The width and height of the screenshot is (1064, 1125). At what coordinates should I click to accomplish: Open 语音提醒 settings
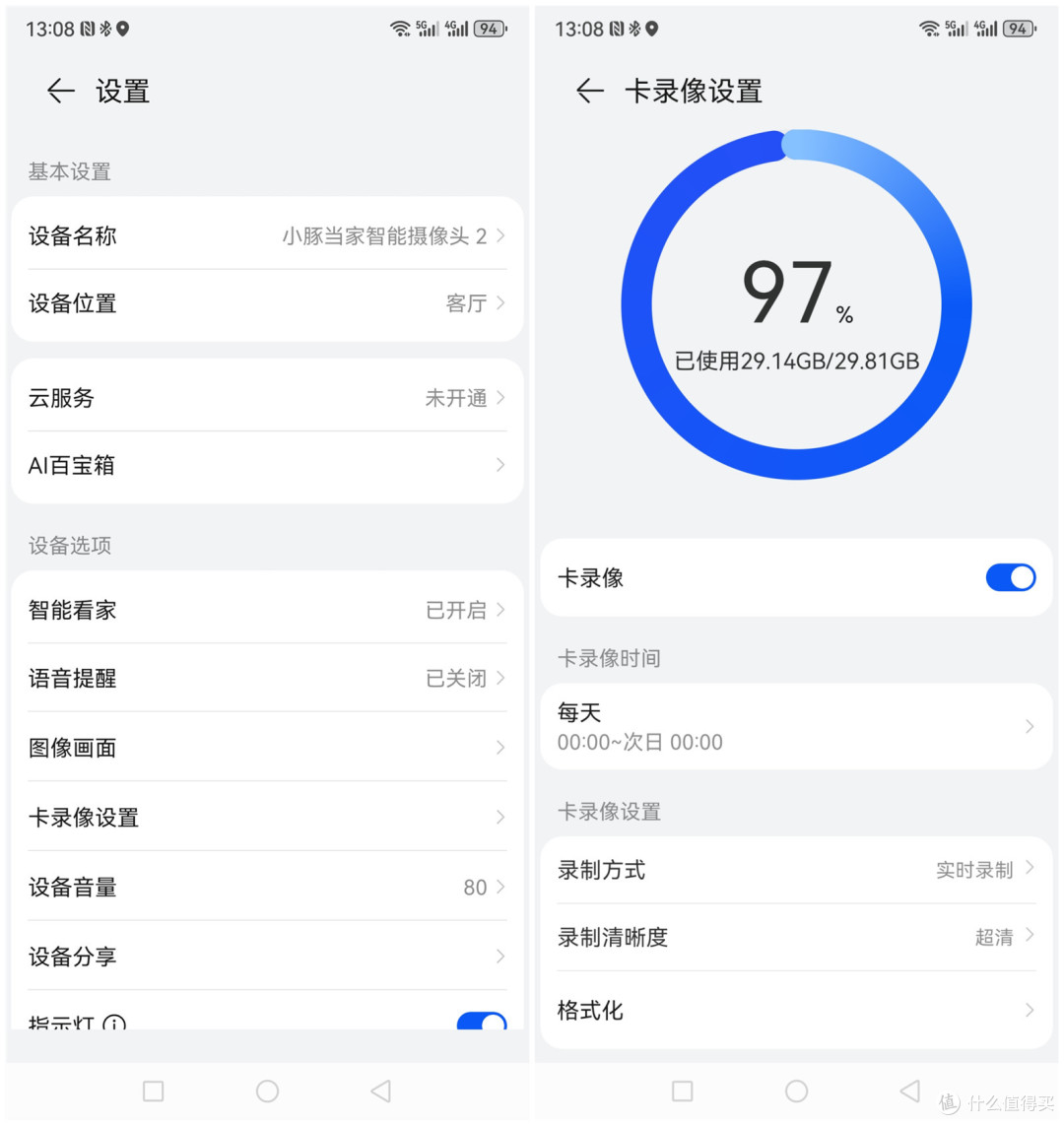[x=266, y=678]
